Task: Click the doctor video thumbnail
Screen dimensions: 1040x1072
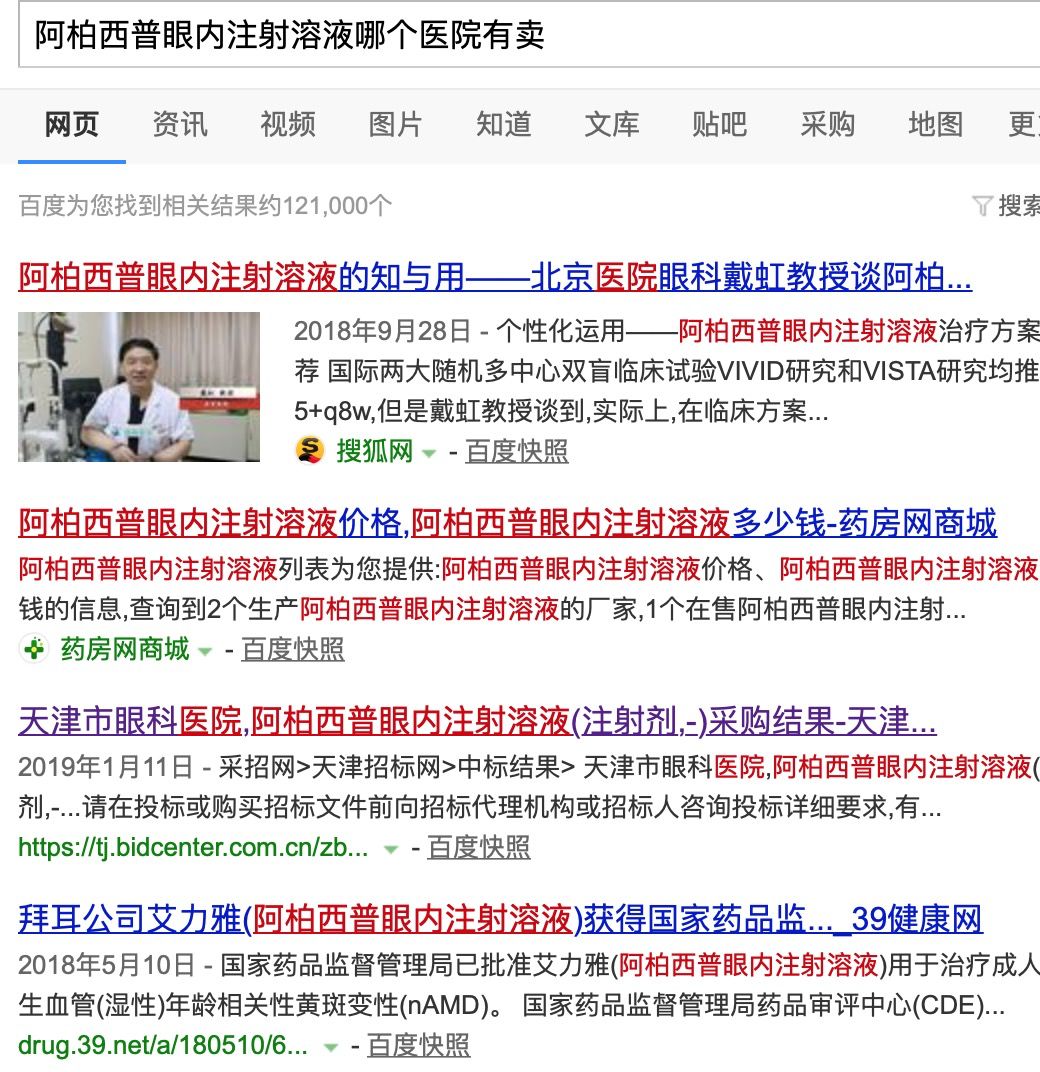Action: coord(139,387)
